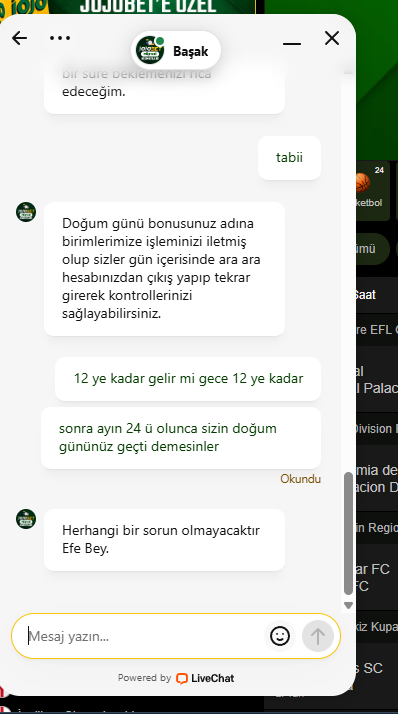This screenshot has height=714, width=398.
Task: Open the three-dot chat options menu
Action: tap(60, 38)
